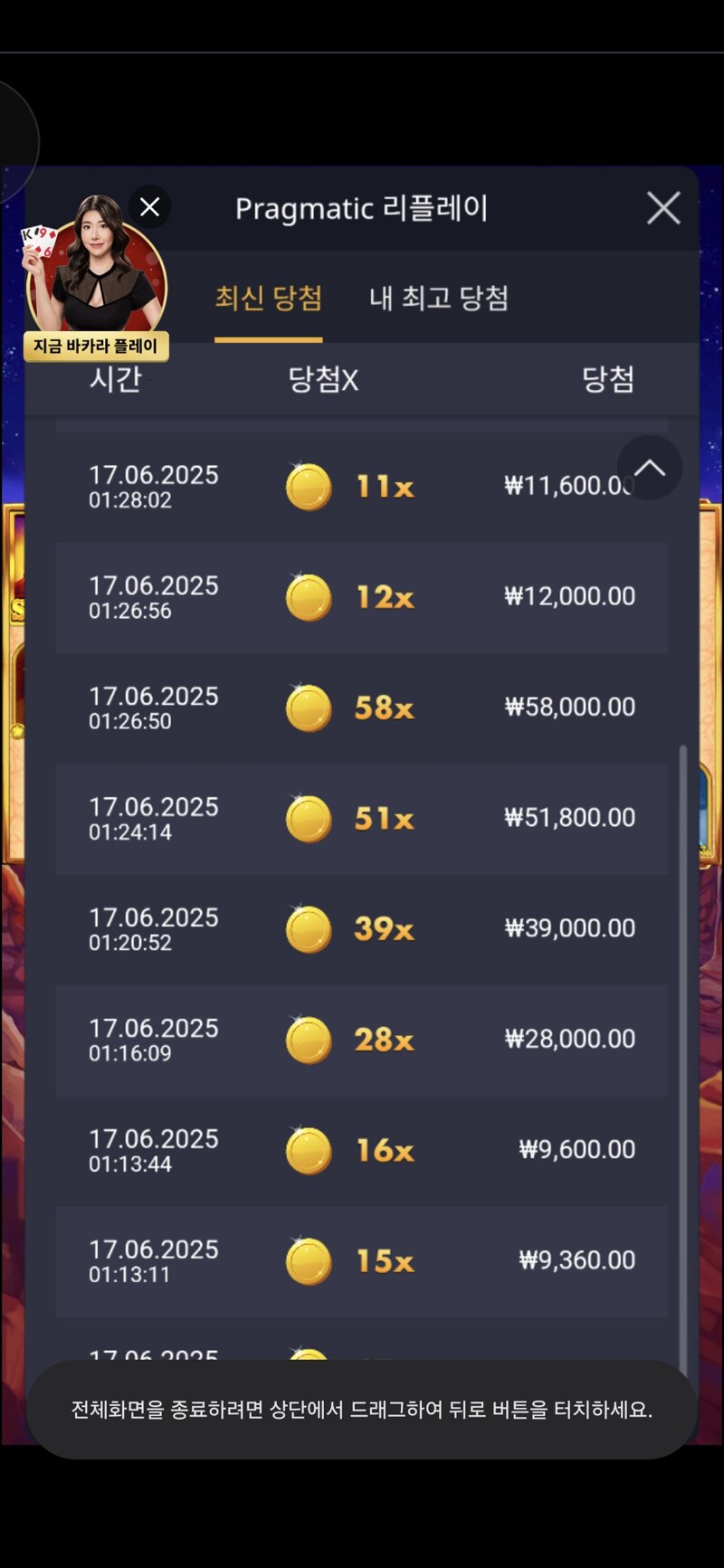
Task: Select the 최신 당첨 tab
Action: pyautogui.click(x=268, y=298)
